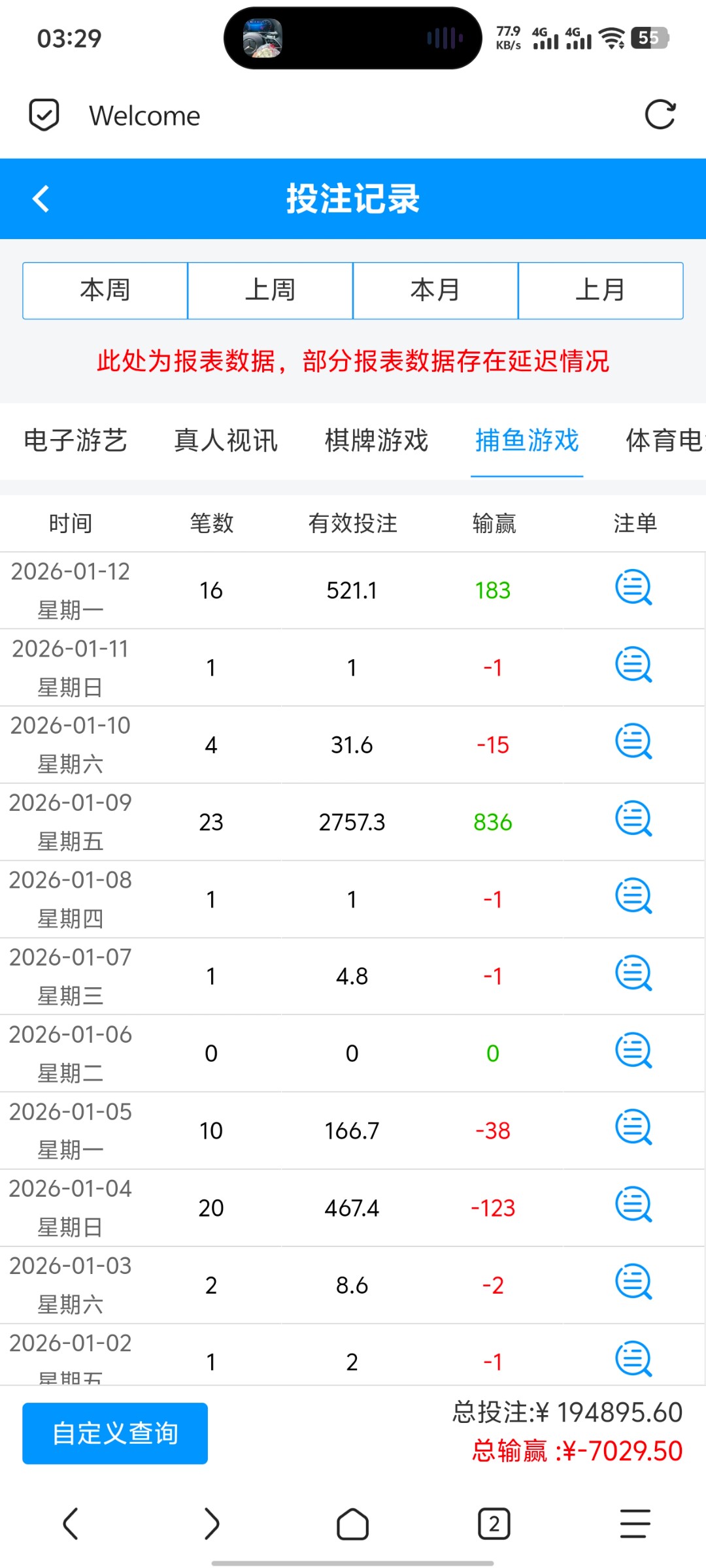Open bet details for 2026-01-10

(633, 742)
